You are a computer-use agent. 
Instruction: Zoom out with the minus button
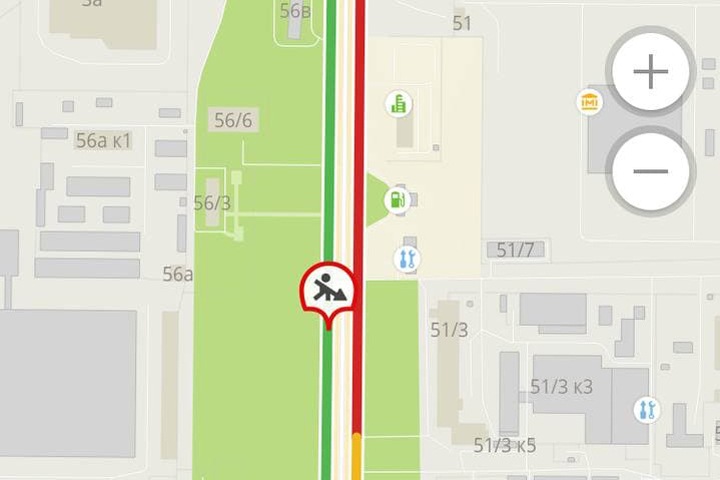[651, 171]
